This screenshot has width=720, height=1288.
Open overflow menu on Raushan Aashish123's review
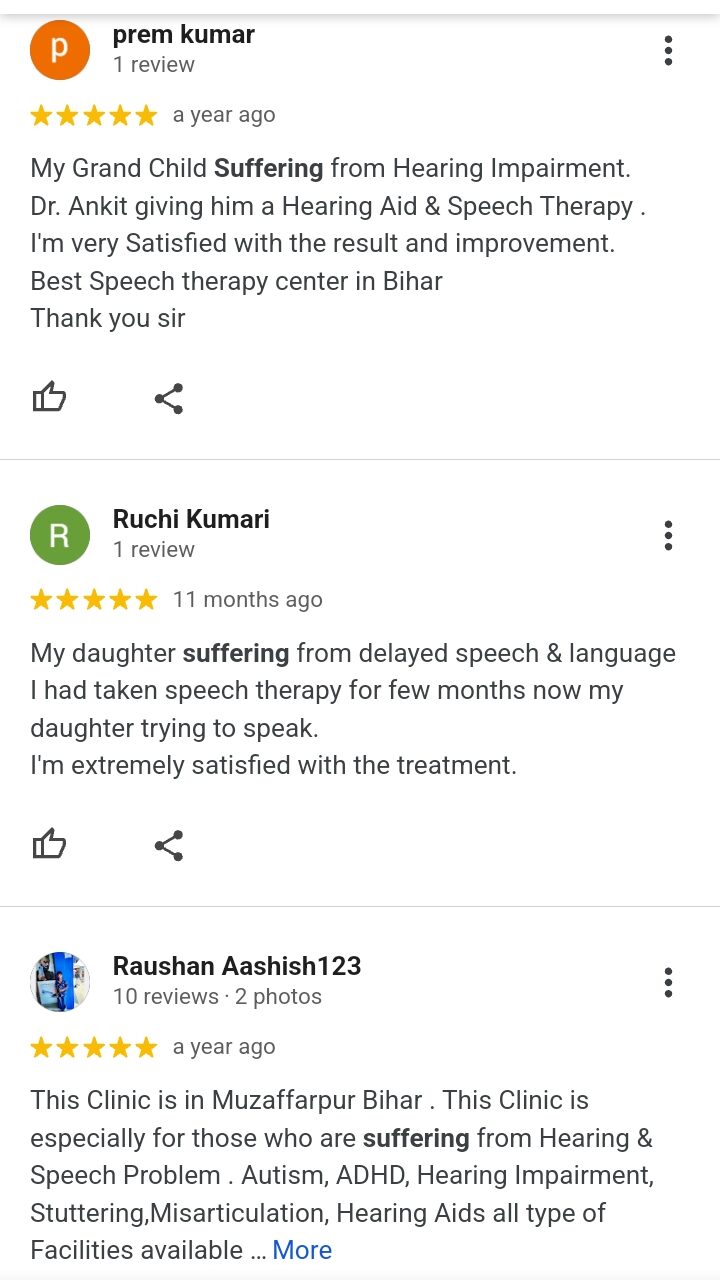[x=668, y=982]
